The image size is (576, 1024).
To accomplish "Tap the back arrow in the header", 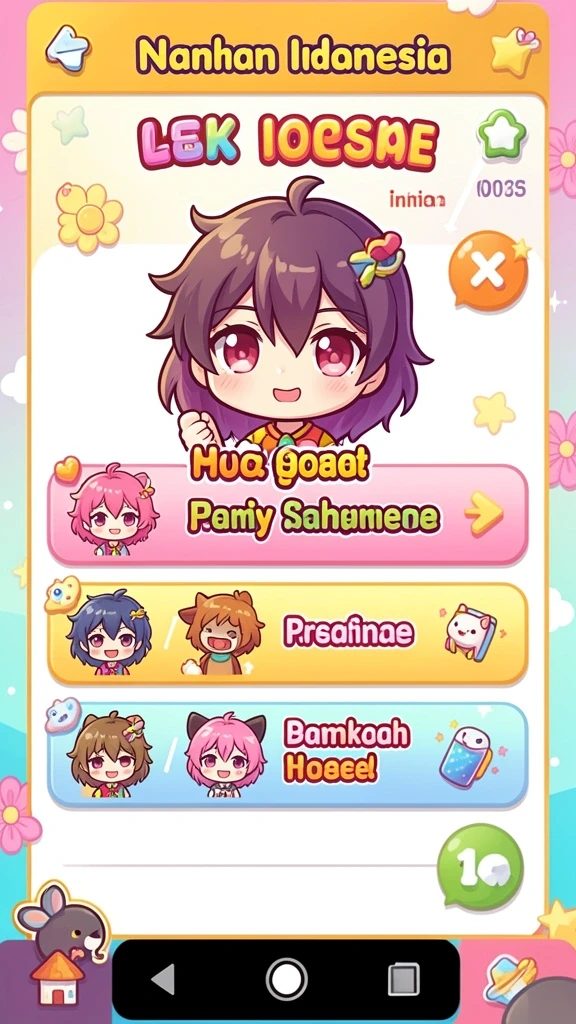I will (x=67, y=48).
